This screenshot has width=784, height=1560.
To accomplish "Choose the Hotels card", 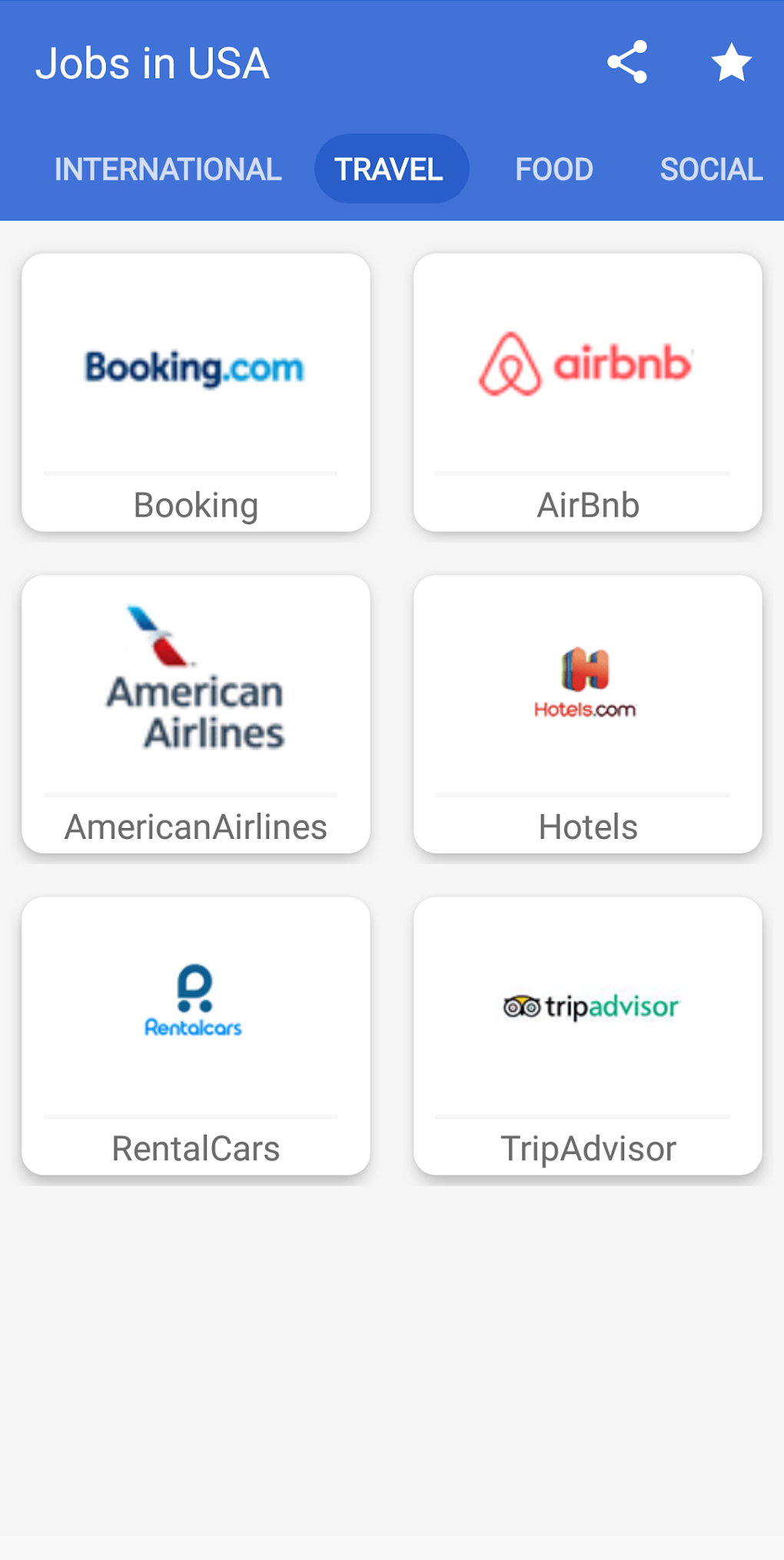I will pyautogui.click(x=588, y=714).
